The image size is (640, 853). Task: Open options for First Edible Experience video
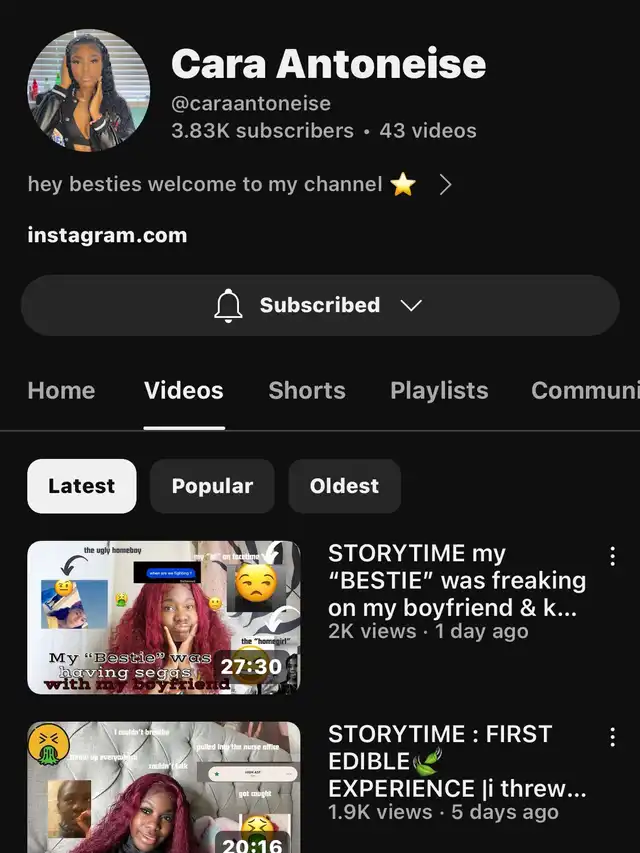coord(612,738)
